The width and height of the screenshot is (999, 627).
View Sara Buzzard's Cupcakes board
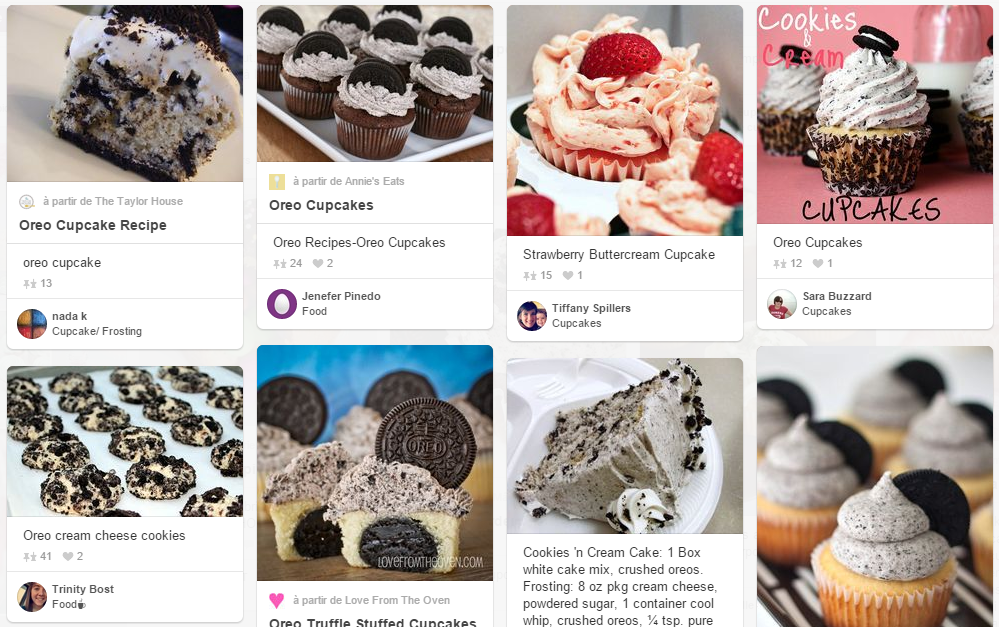tap(826, 311)
